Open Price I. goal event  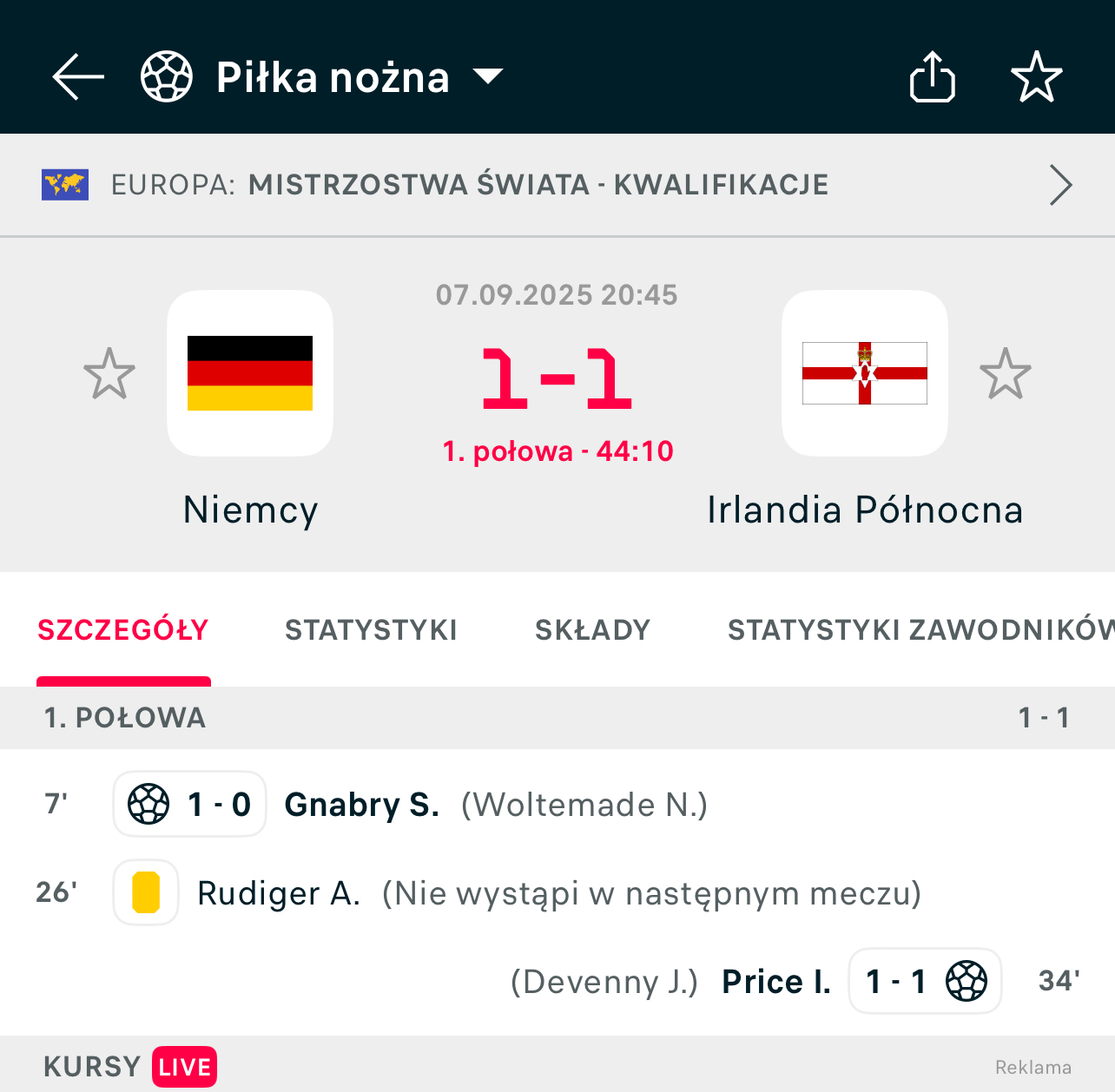(x=776, y=982)
